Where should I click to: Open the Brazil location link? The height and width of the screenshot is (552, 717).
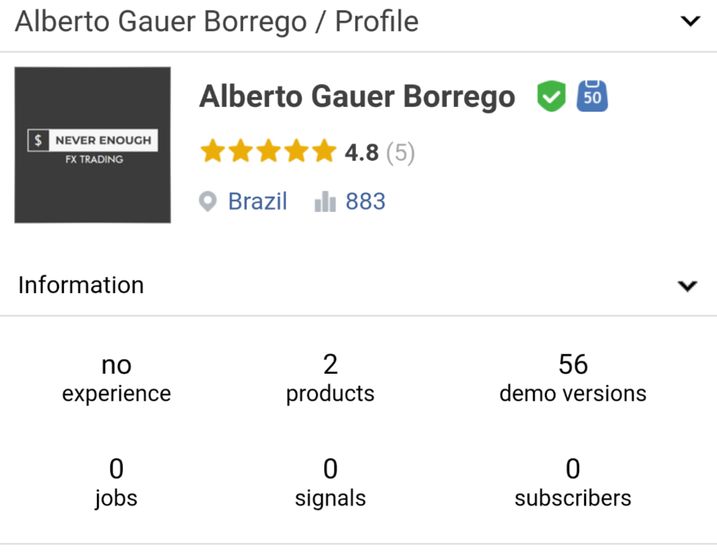257,201
